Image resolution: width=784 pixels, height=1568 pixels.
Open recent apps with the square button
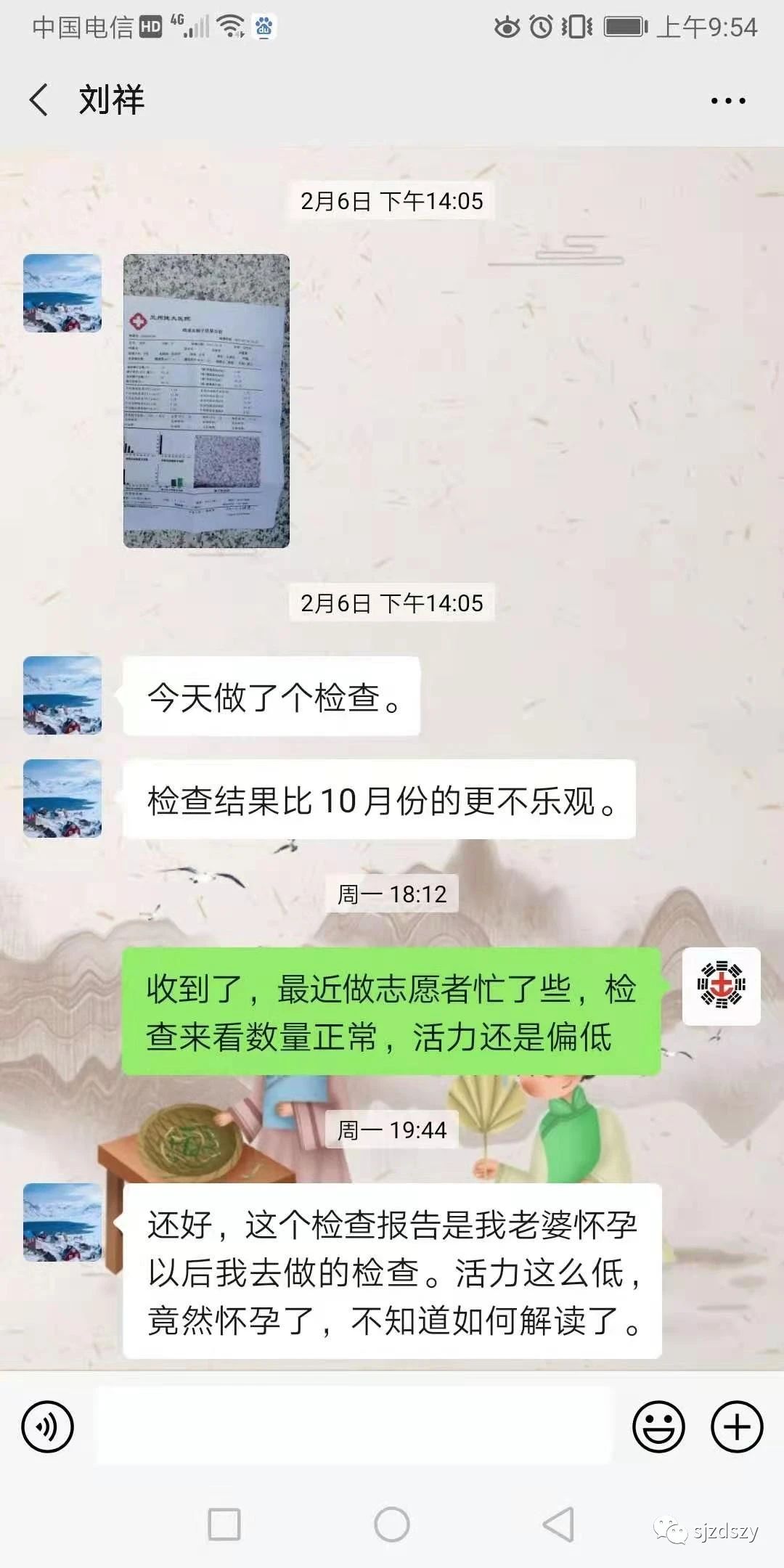coord(224,1524)
